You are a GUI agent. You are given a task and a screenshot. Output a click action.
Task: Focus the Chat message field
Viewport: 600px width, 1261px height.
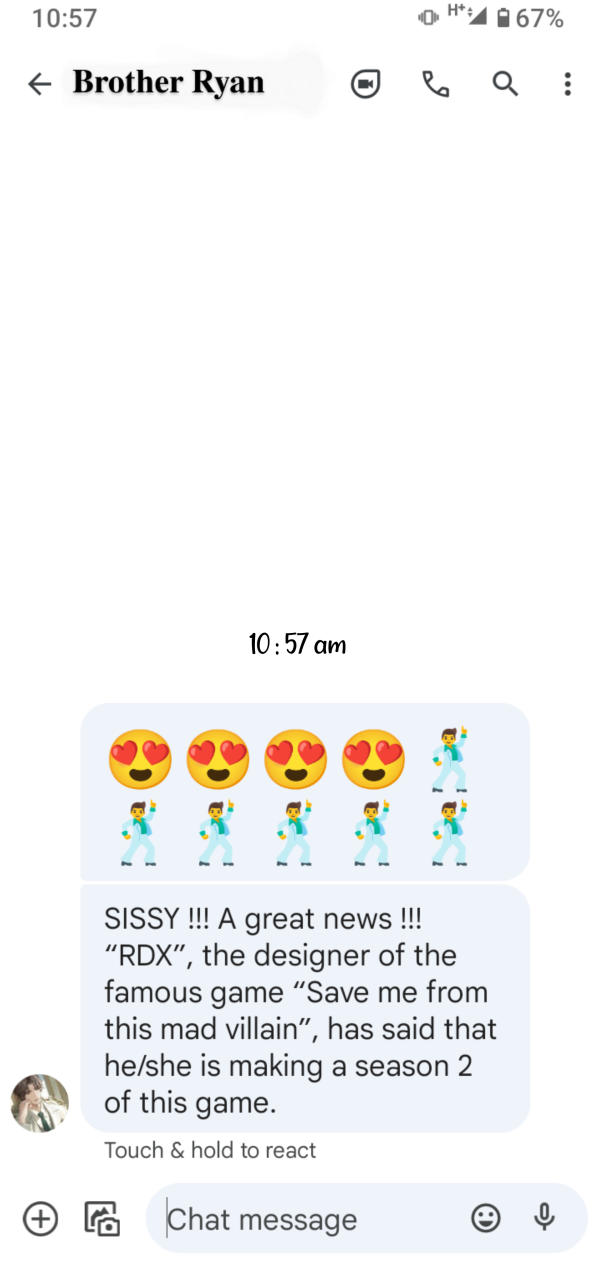tap(300, 1219)
